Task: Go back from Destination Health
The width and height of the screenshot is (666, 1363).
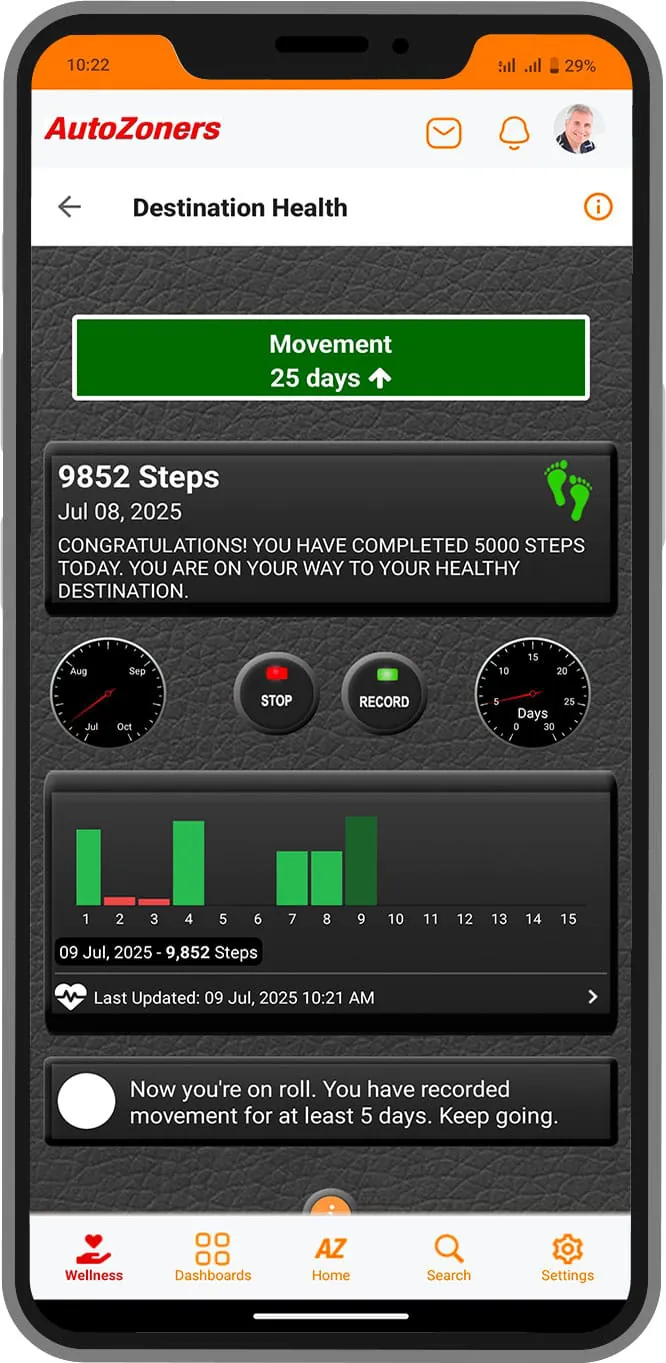Action: click(69, 207)
